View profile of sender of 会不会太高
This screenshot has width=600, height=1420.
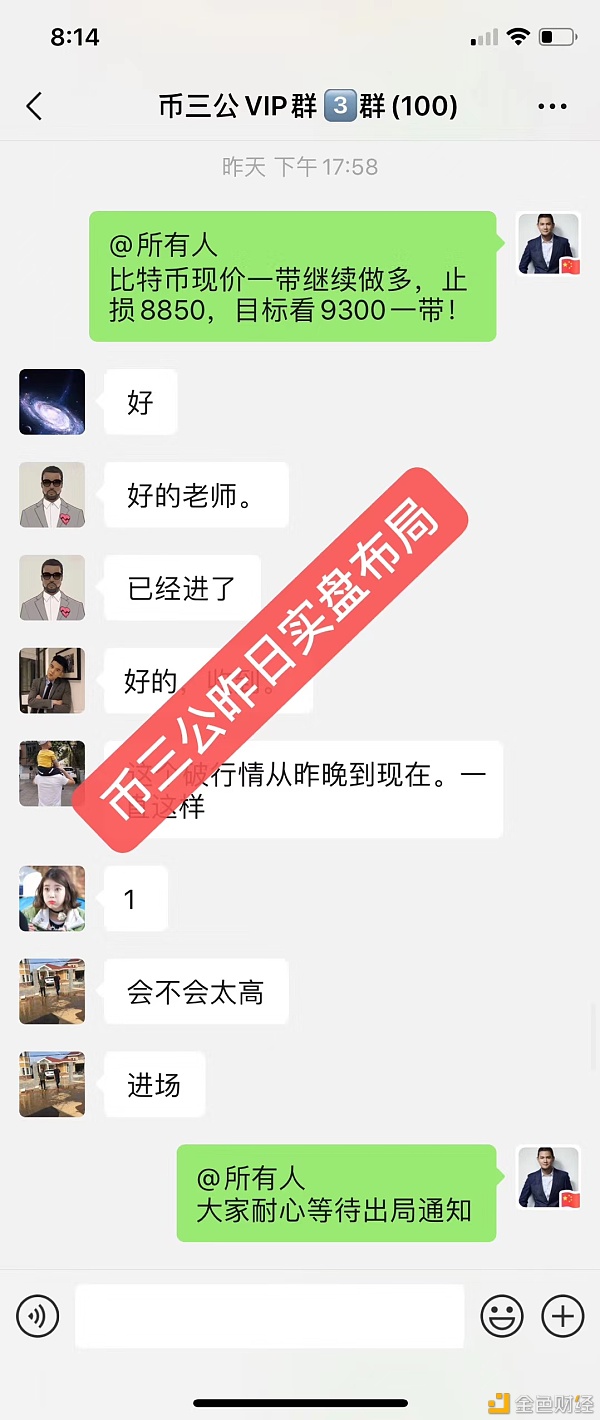pos(52,992)
